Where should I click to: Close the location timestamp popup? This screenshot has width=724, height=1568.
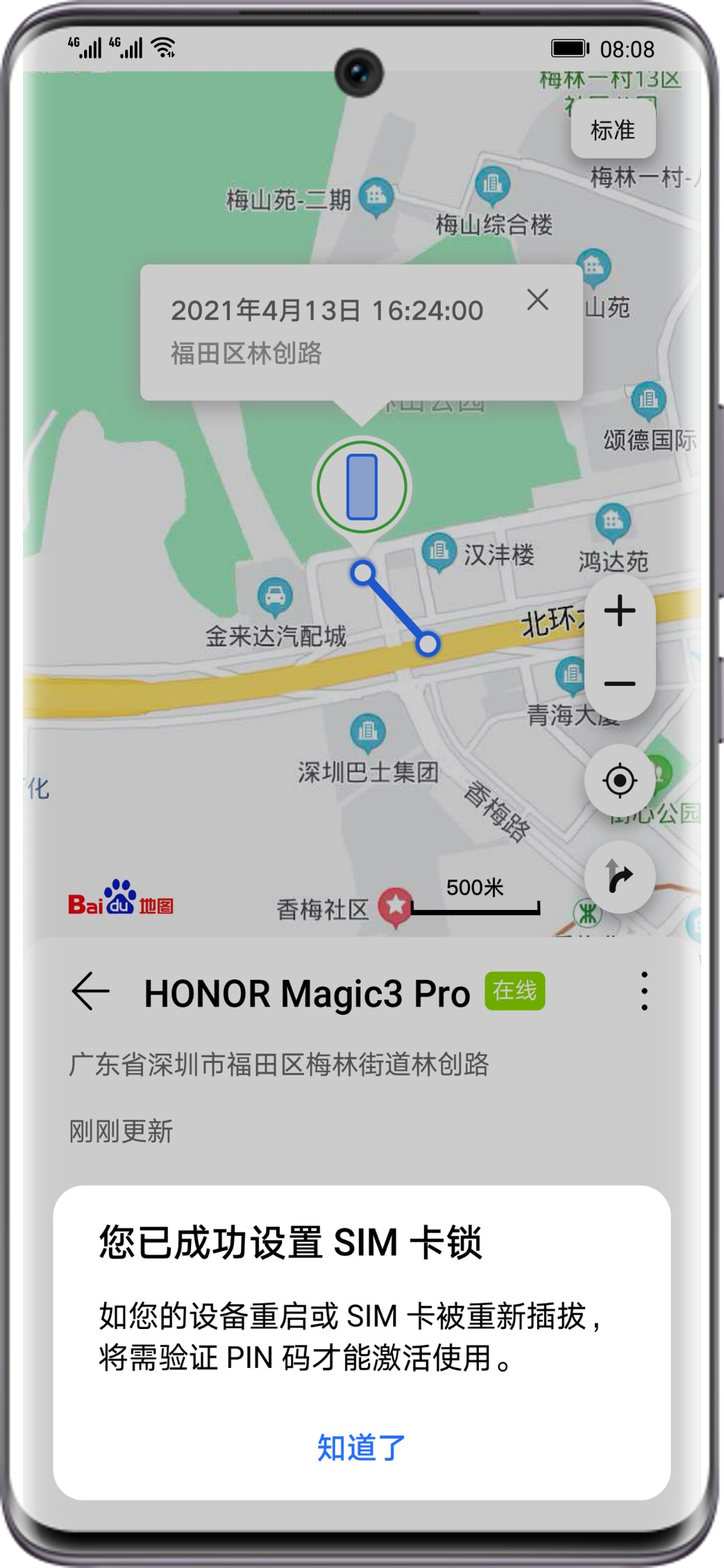(x=537, y=300)
